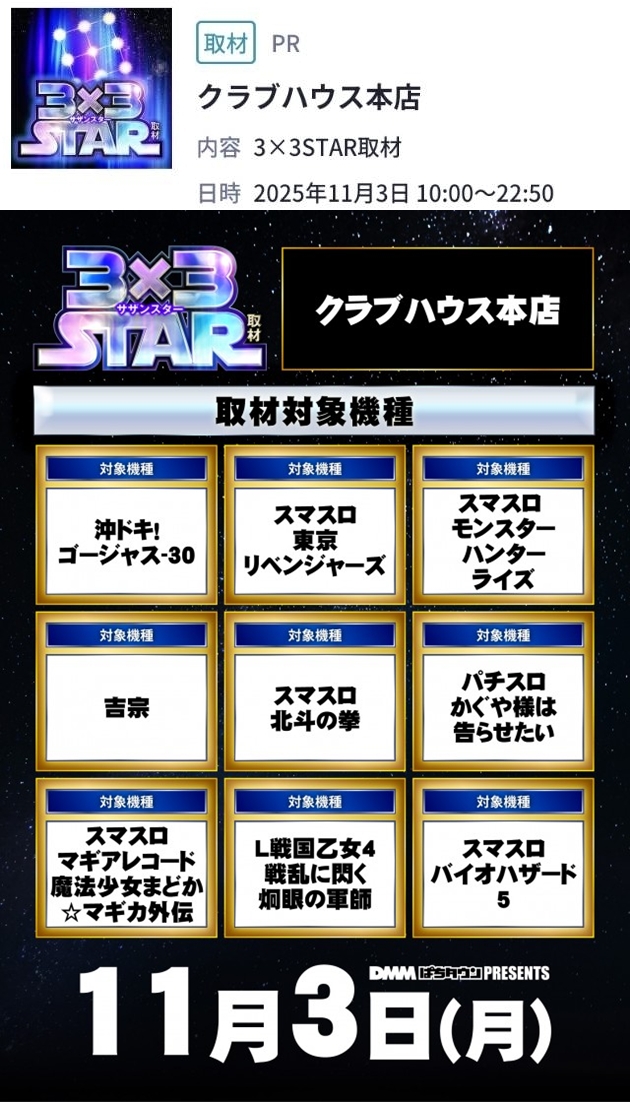Open the 3×3 STAR event thumbnail
The height and width of the screenshot is (1102, 630).
[x=91, y=88]
